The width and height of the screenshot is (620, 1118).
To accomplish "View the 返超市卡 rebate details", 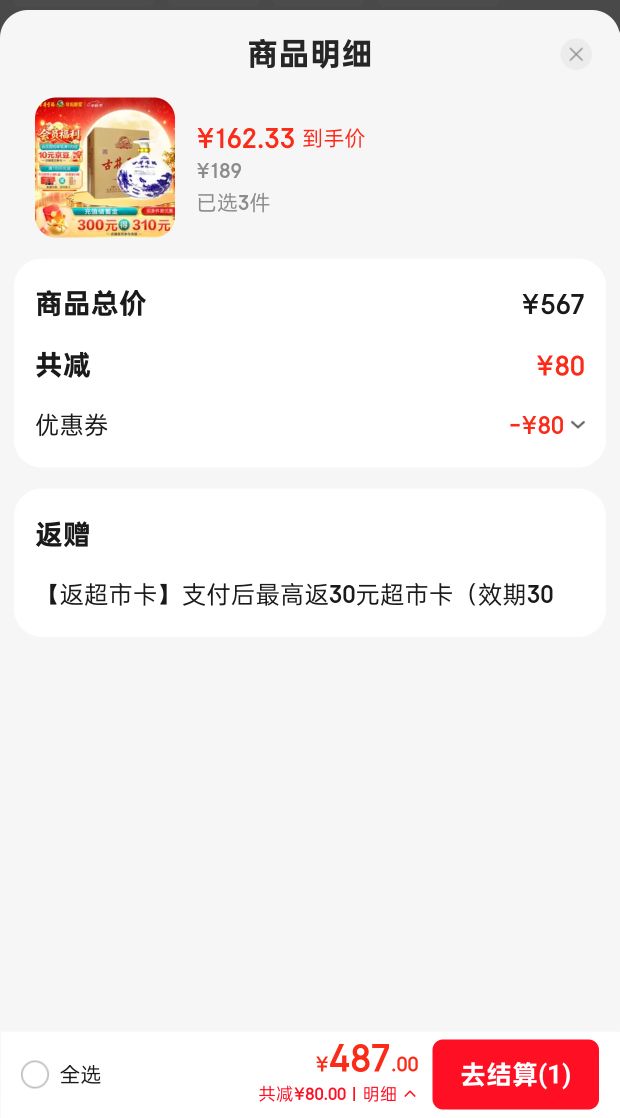I will (x=297, y=594).
